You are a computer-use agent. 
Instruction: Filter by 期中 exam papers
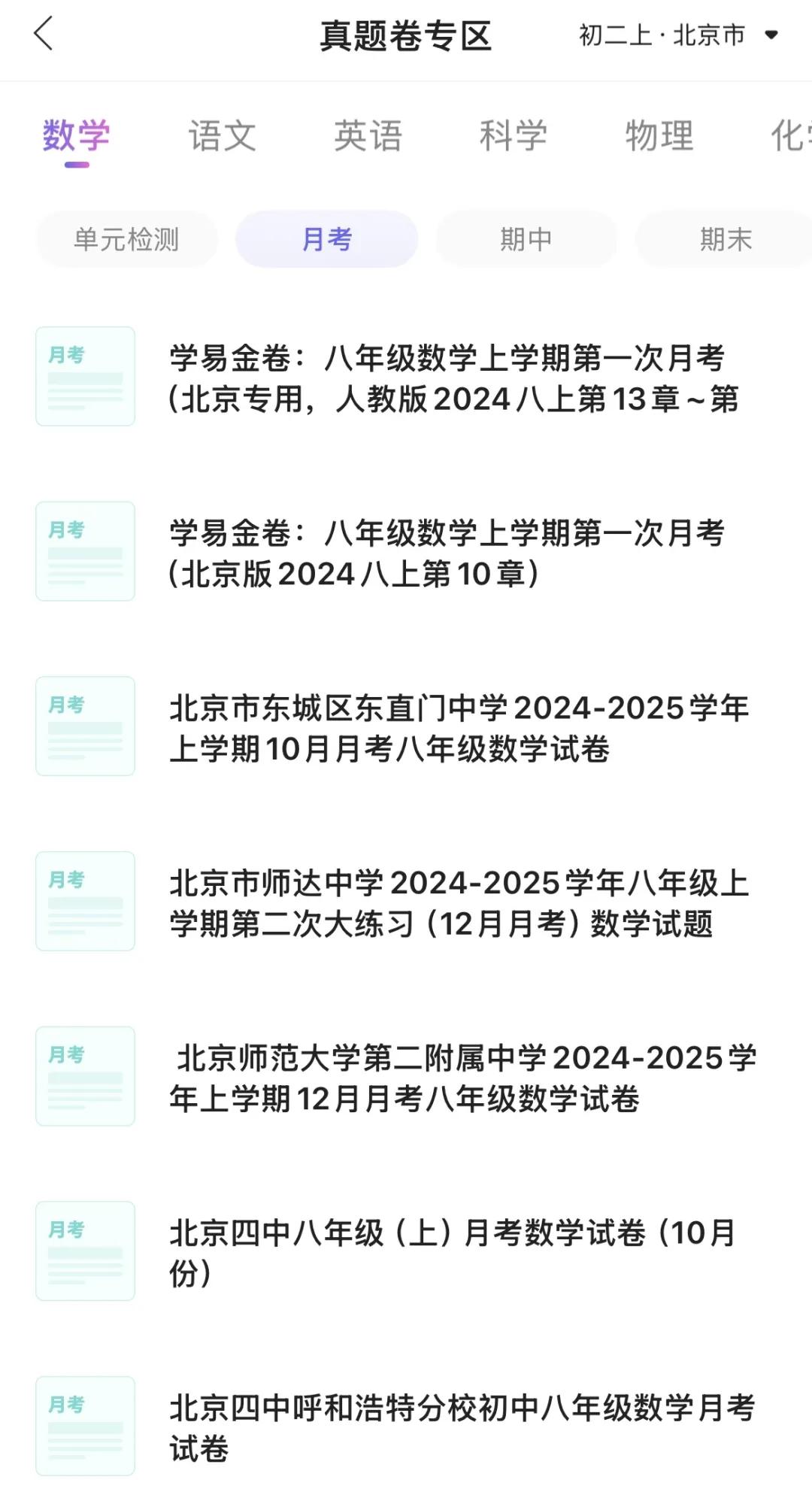coord(526,239)
